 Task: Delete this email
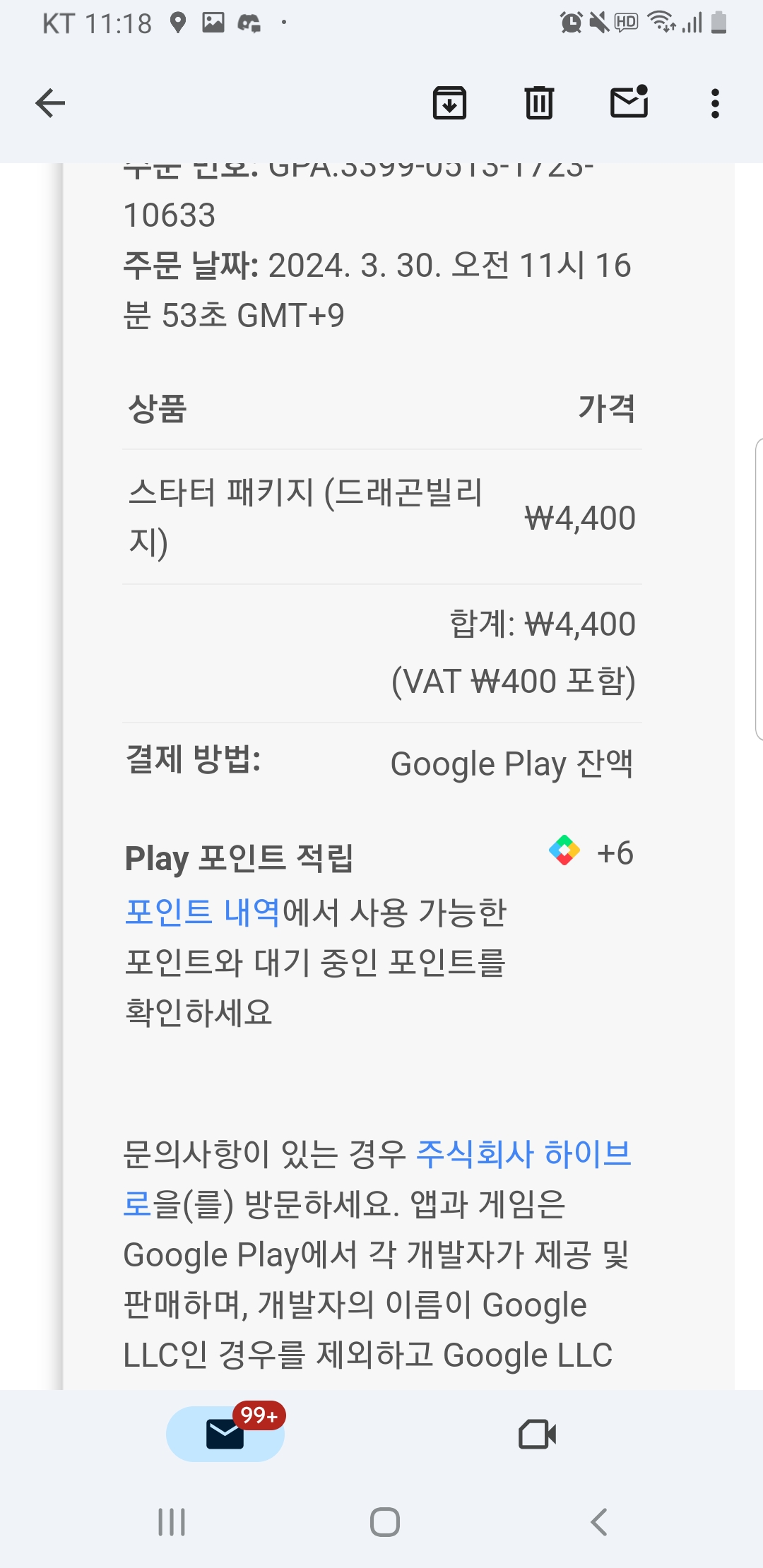[x=539, y=103]
